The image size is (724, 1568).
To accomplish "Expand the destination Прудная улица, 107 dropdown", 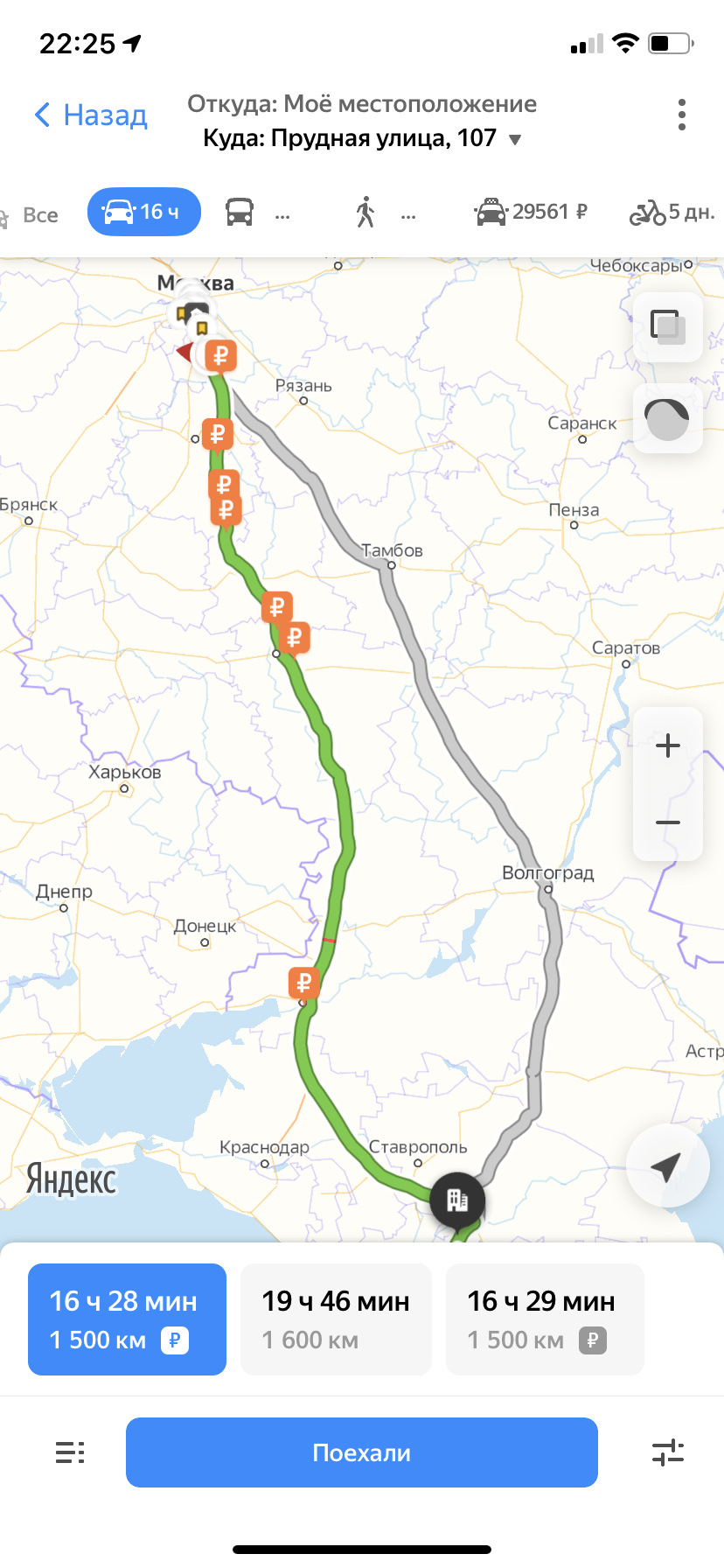I will [515, 139].
